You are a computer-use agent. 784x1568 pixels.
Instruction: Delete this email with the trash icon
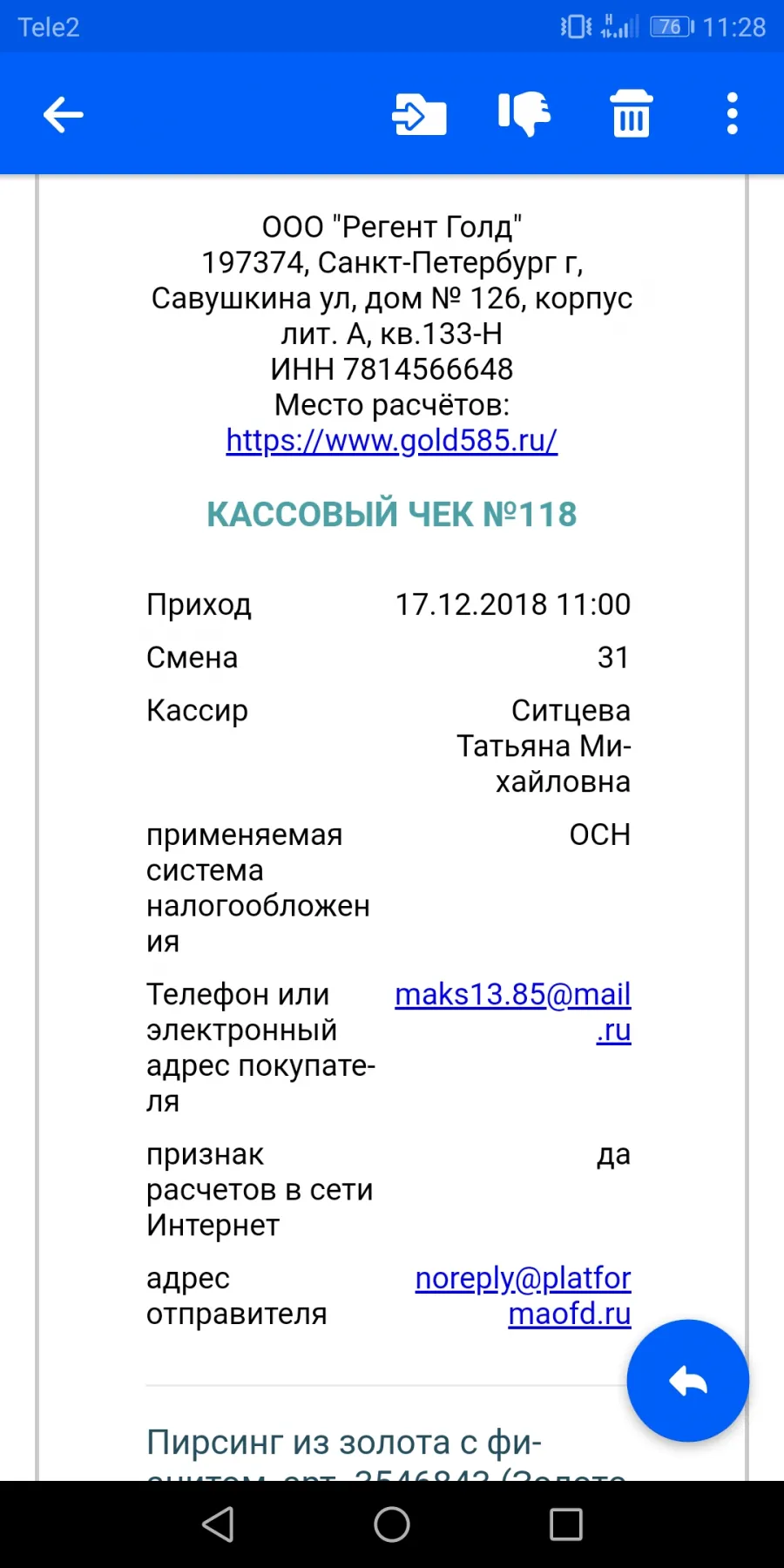pyautogui.click(x=631, y=114)
